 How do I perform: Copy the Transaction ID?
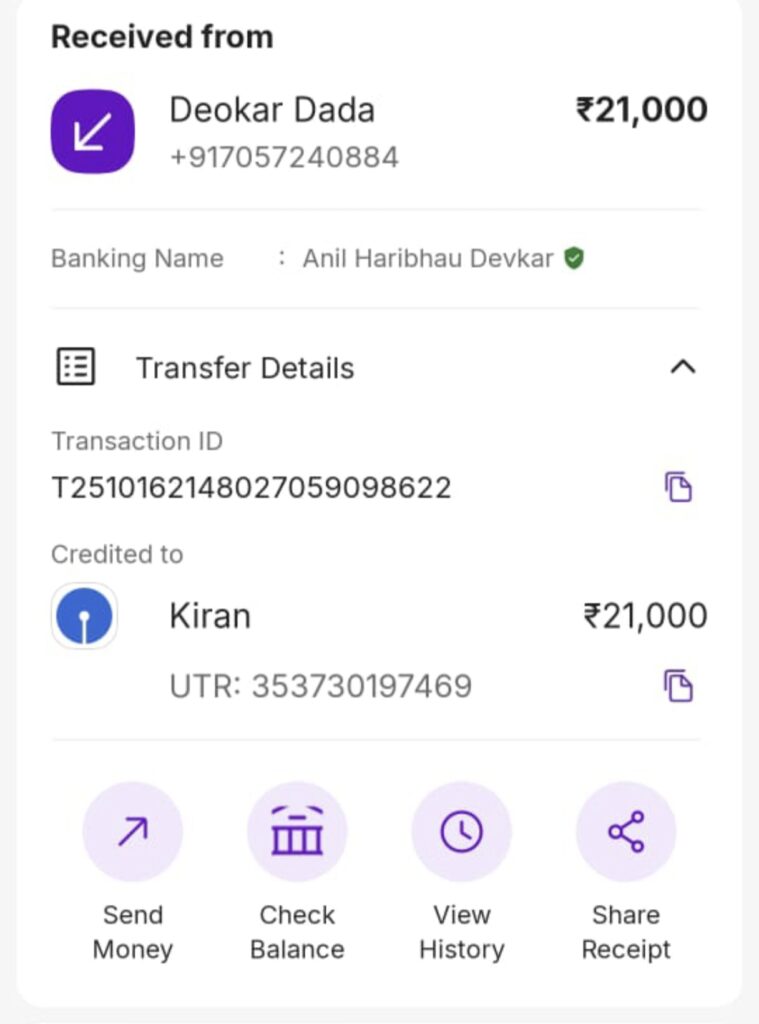click(679, 487)
